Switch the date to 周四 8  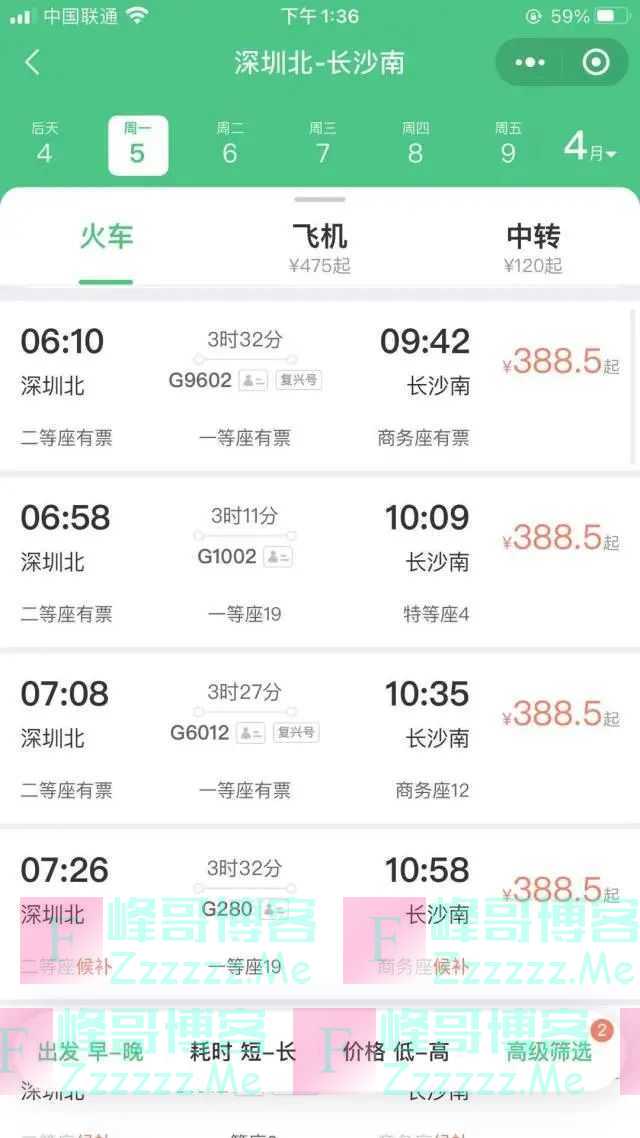415,144
